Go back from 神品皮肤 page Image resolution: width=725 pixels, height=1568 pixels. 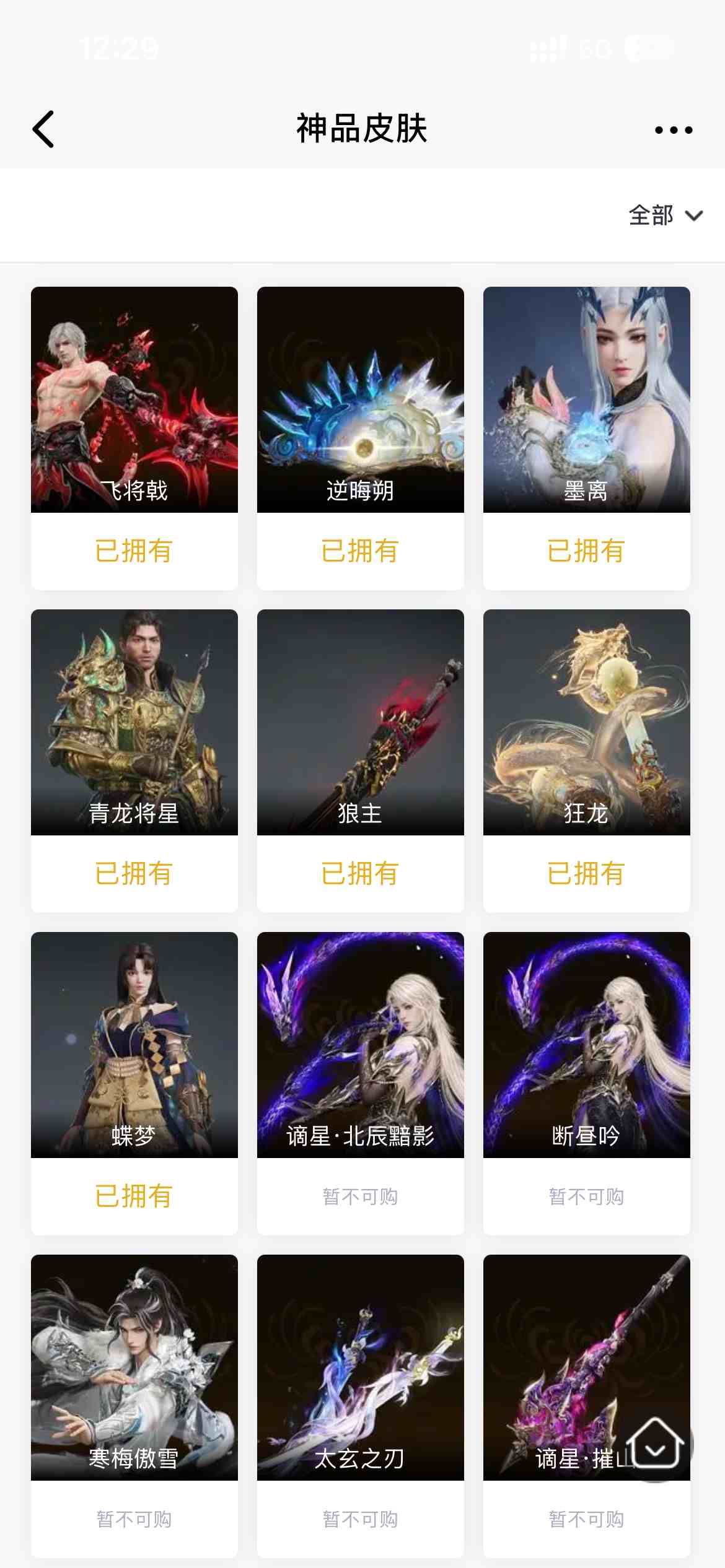click(x=43, y=129)
